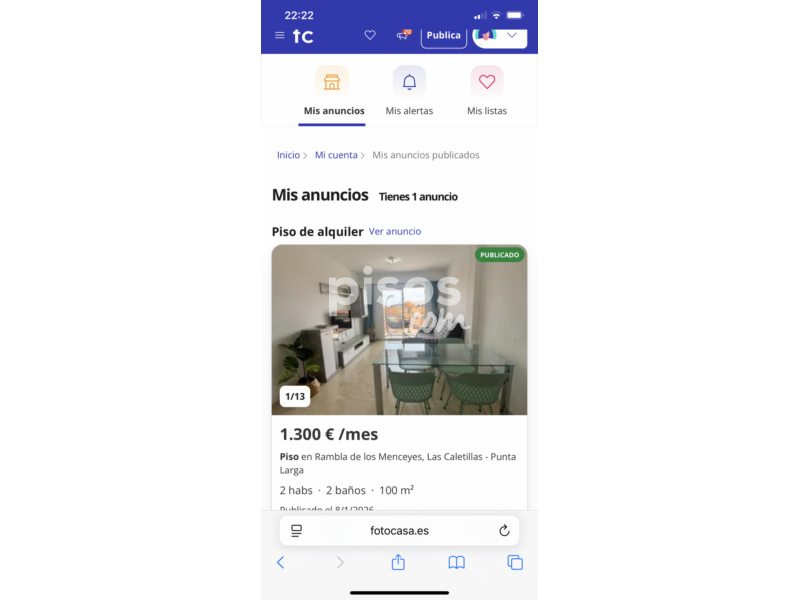Screen dimensions: 800x600
Task: Follow the Ver anuncio link
Action: (x=395, y=231)
